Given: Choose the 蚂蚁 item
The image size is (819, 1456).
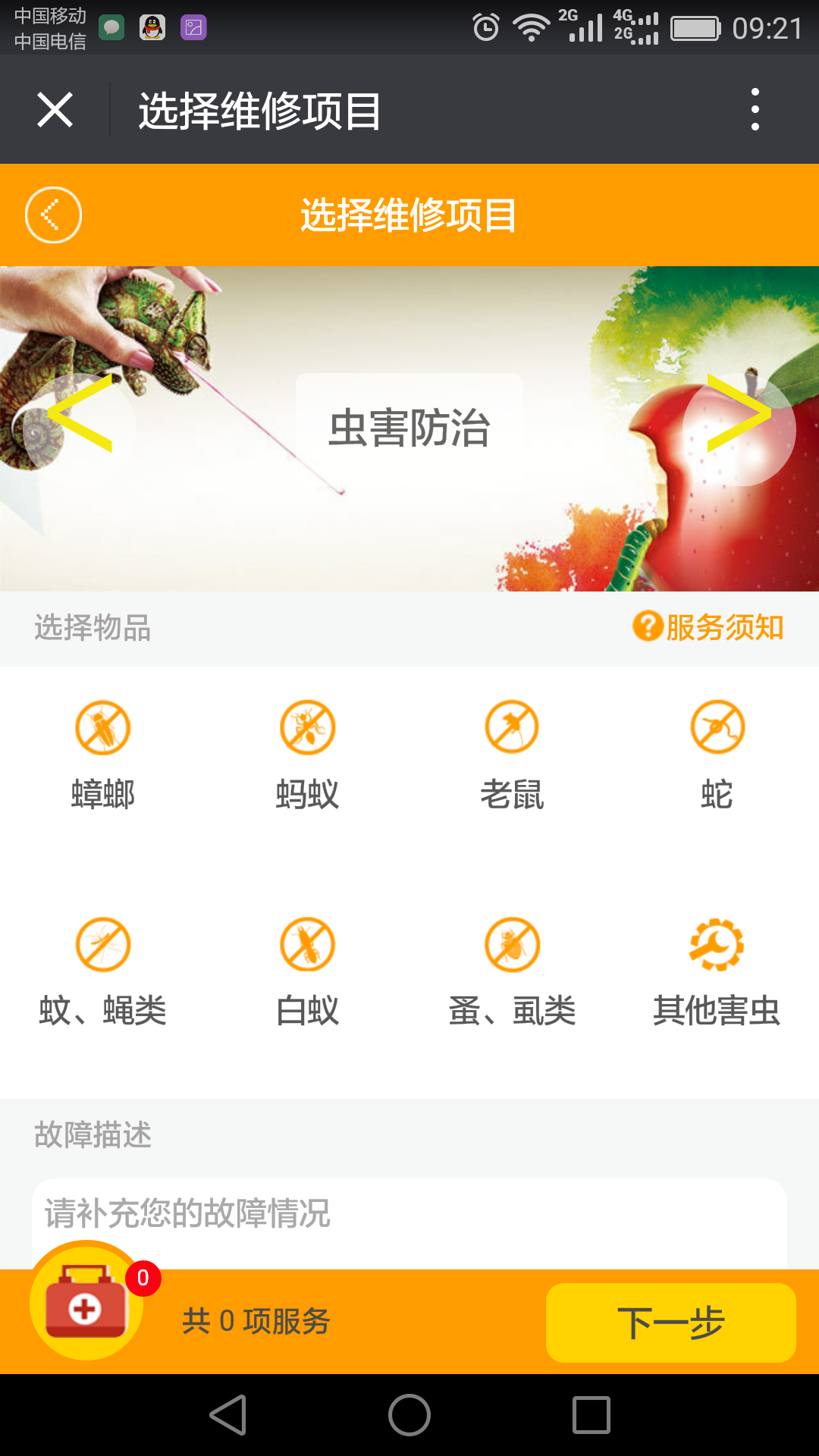Looking at the screenshot, I should pyautogui.click(x=307, y=755).
